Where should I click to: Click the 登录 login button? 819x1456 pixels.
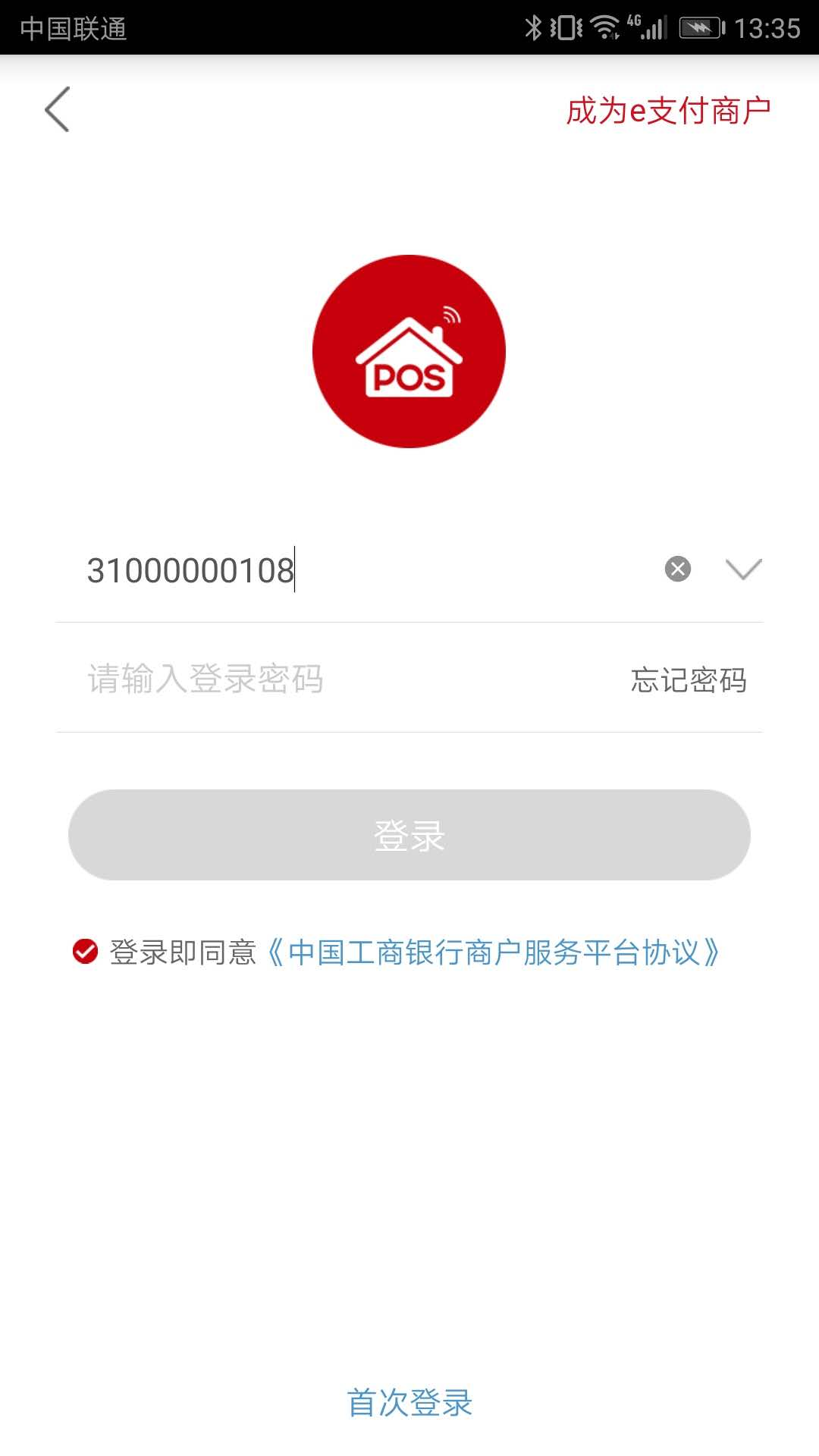(x=409, y=834)
